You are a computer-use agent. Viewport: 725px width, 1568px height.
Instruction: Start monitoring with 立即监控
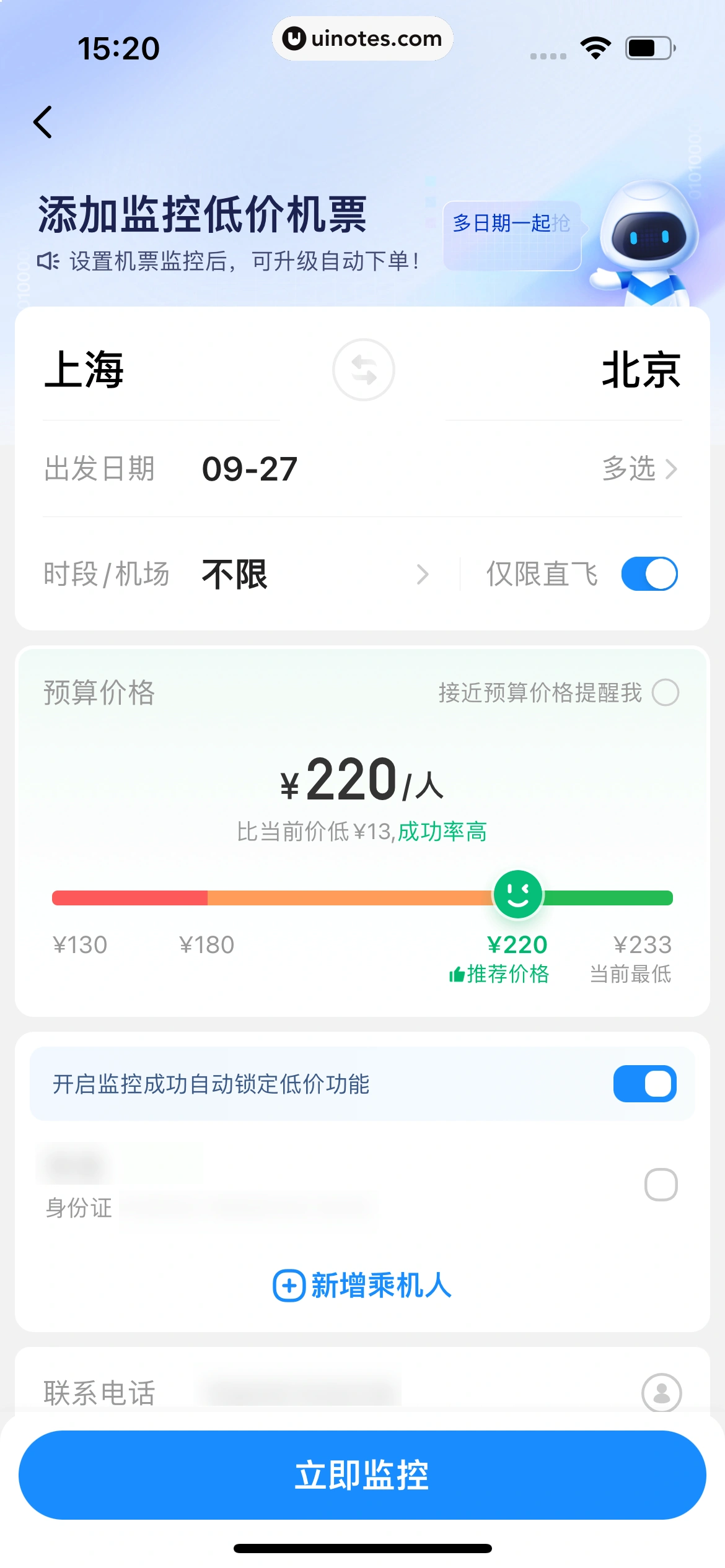pyautogui.click(x=362, y=1474)
